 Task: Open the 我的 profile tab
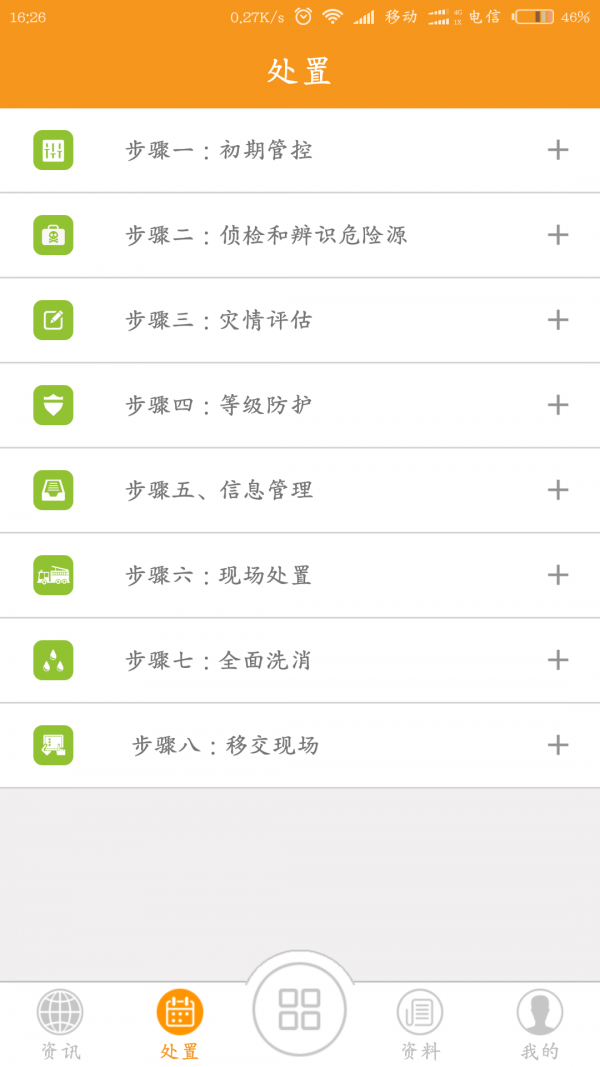pos(540,1024)
